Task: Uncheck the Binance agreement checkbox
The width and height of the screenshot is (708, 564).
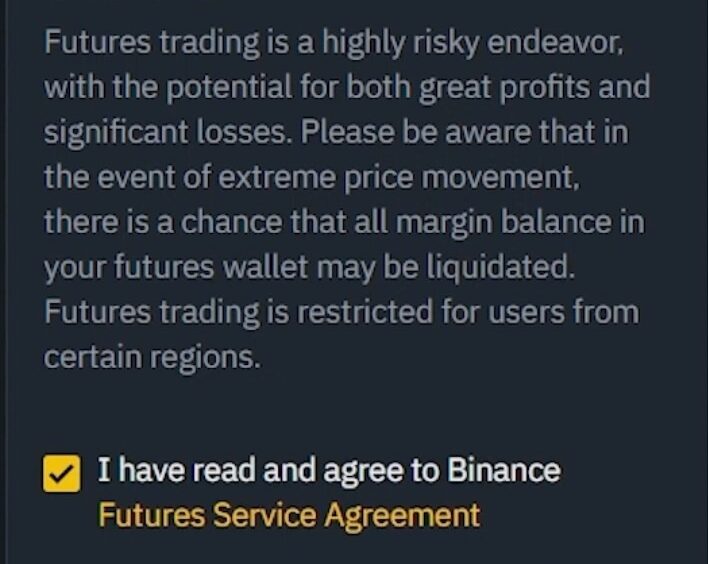Action: [63, 474]
